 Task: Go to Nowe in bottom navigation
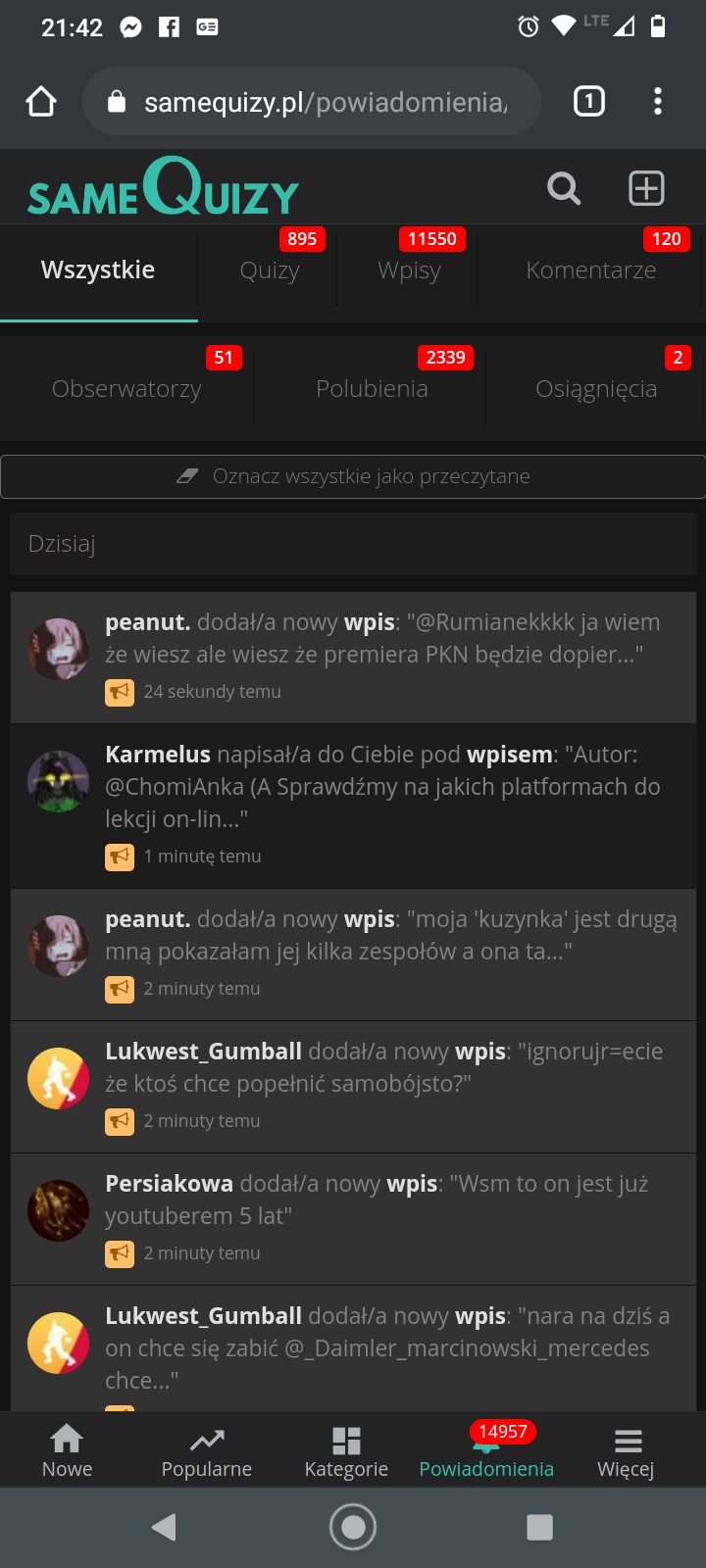67,1450
